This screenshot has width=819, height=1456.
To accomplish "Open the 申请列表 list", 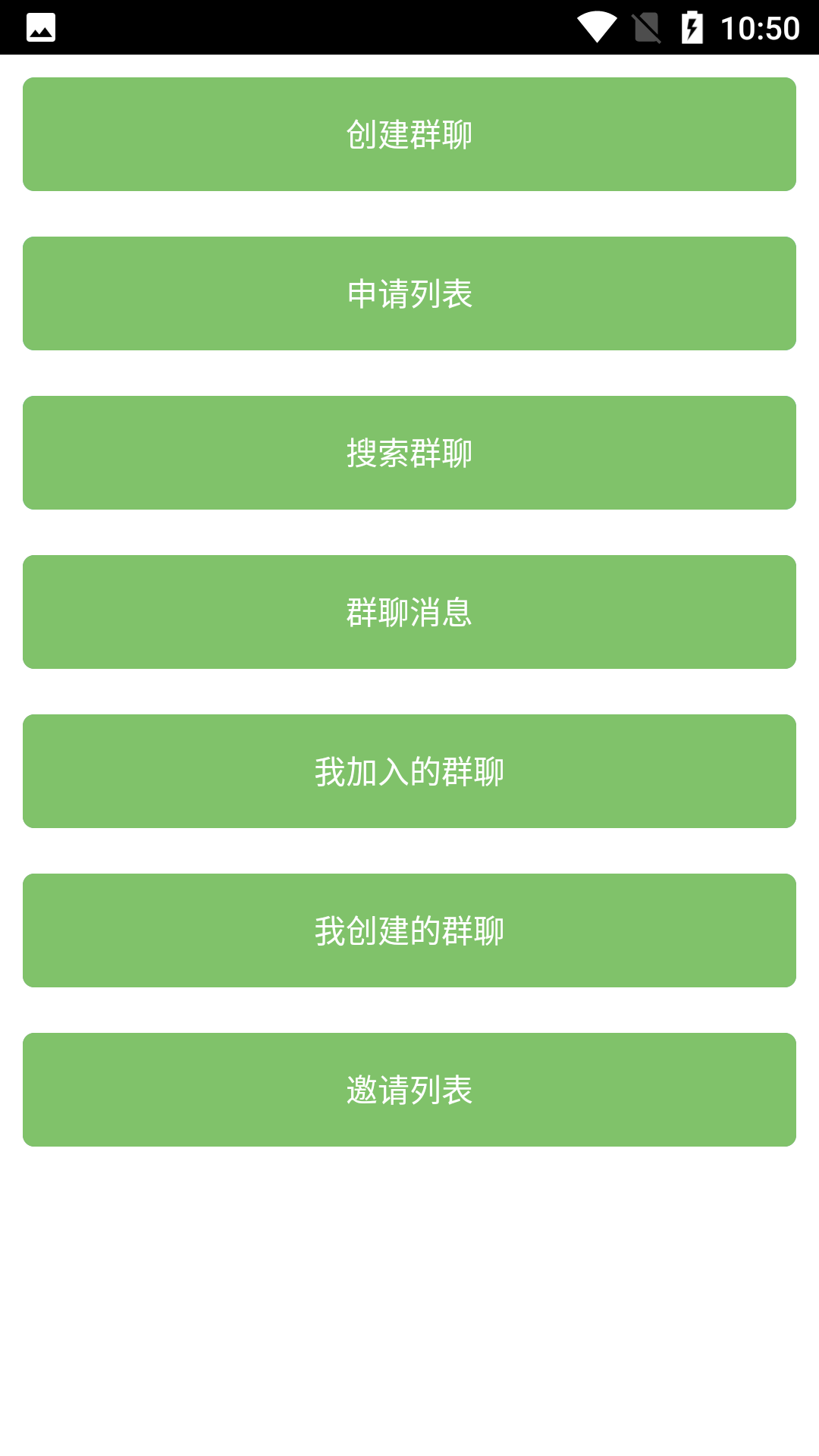I will (409, 293).
